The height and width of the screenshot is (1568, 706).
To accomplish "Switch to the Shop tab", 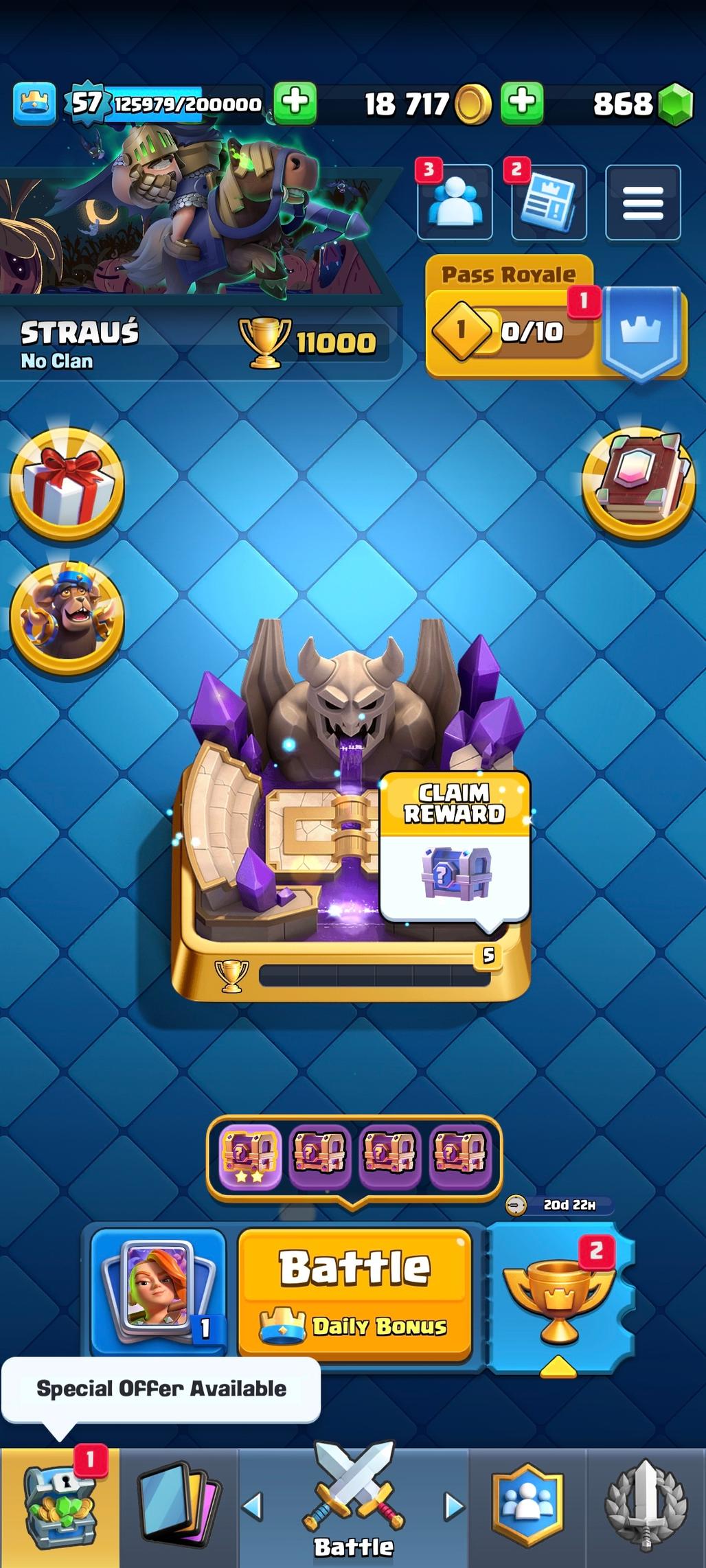I will coord(59,1507).
